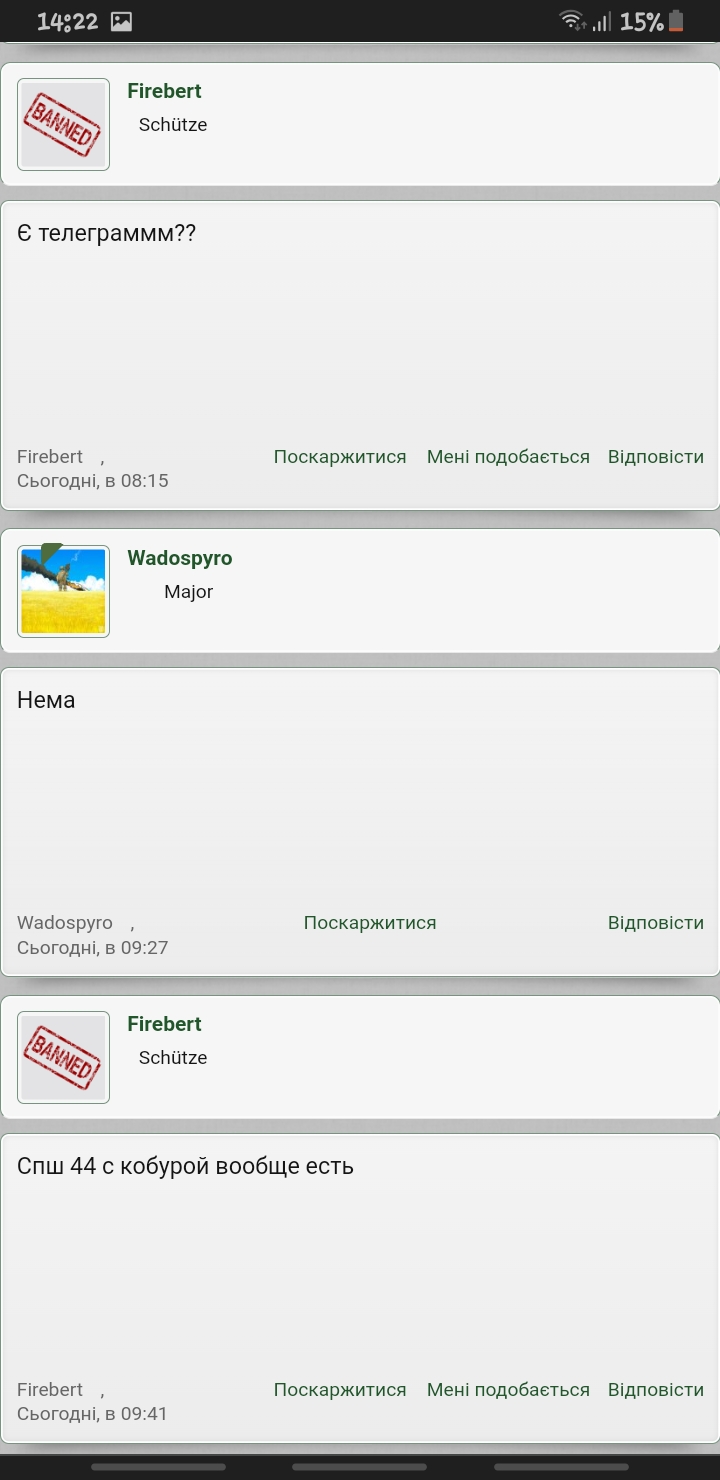Reply to Wadospyro's 09:27 post
720x1480 pixels.
(x=656, y=923)
